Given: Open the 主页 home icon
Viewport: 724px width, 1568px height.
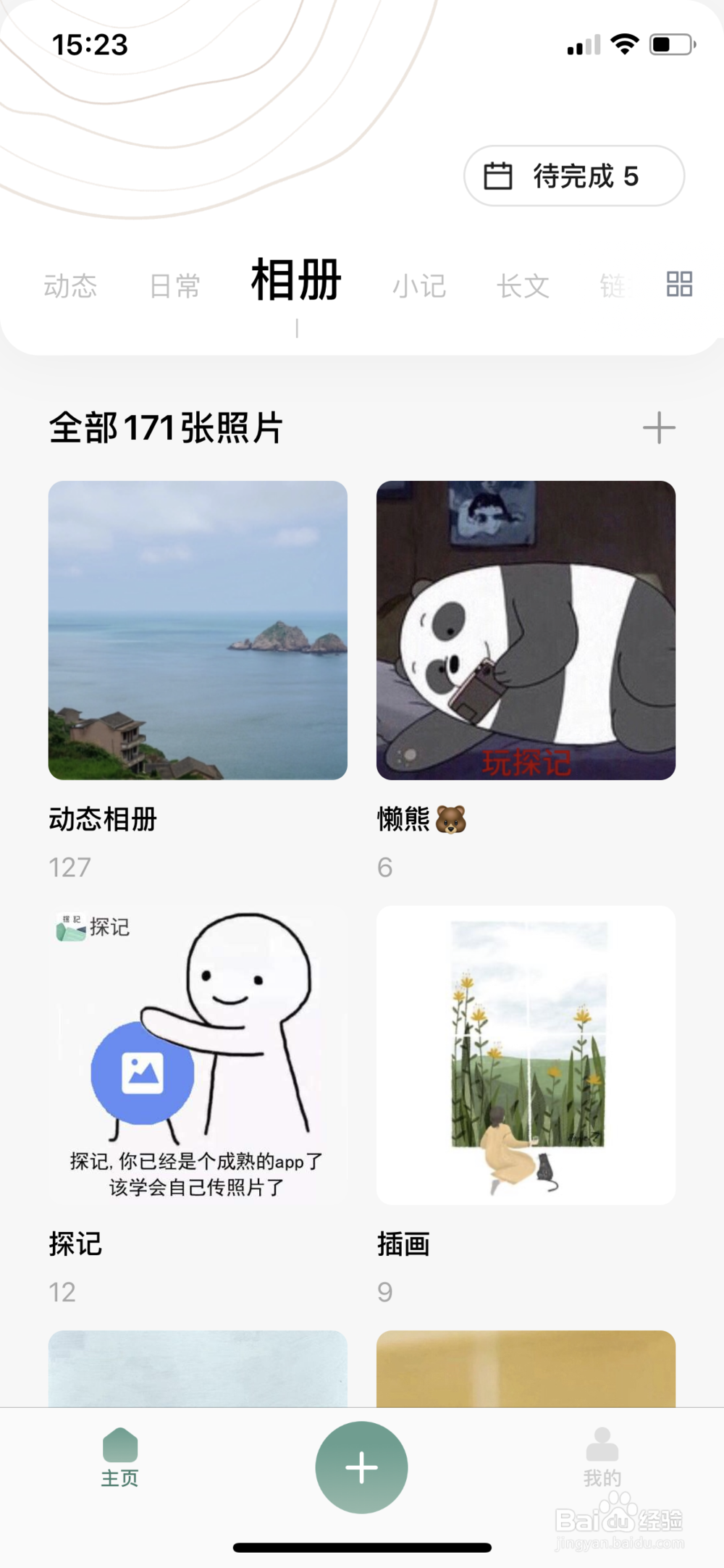Looking at the screenshot, I should click(x=121, y=1451).
